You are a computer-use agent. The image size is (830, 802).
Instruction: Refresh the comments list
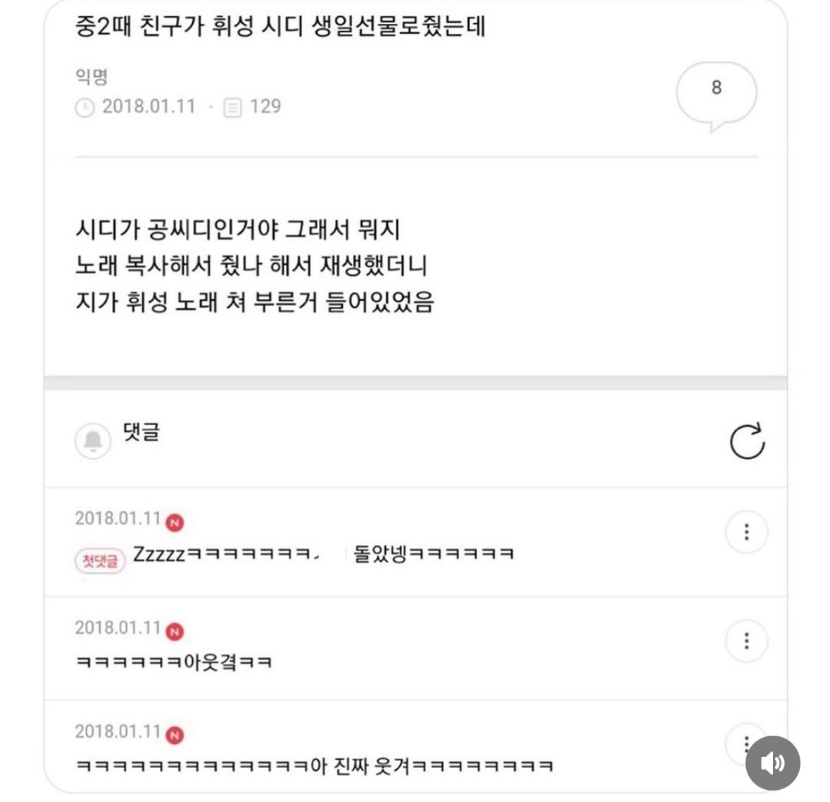tap(747, 441)
